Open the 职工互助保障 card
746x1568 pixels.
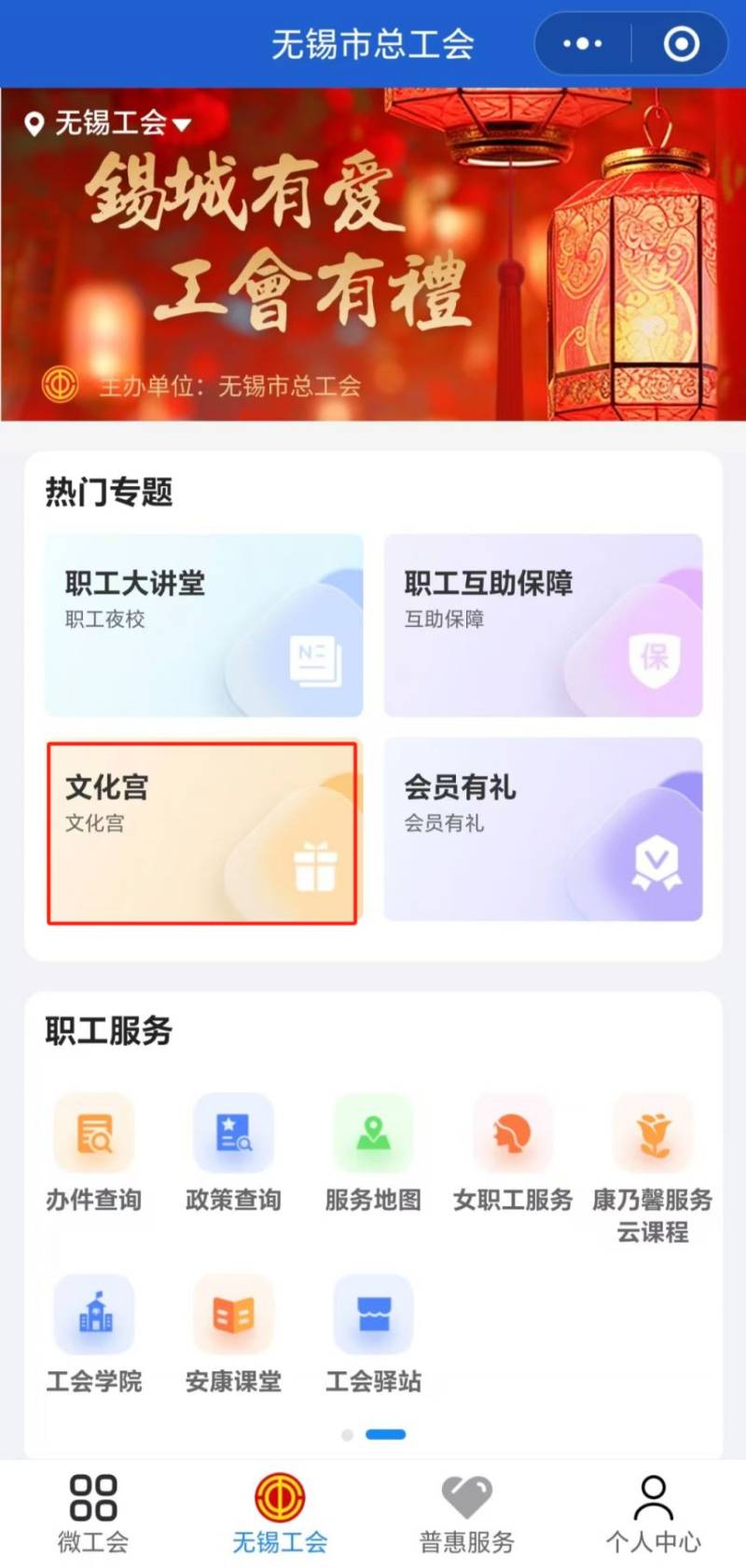(x=543, y=625)
